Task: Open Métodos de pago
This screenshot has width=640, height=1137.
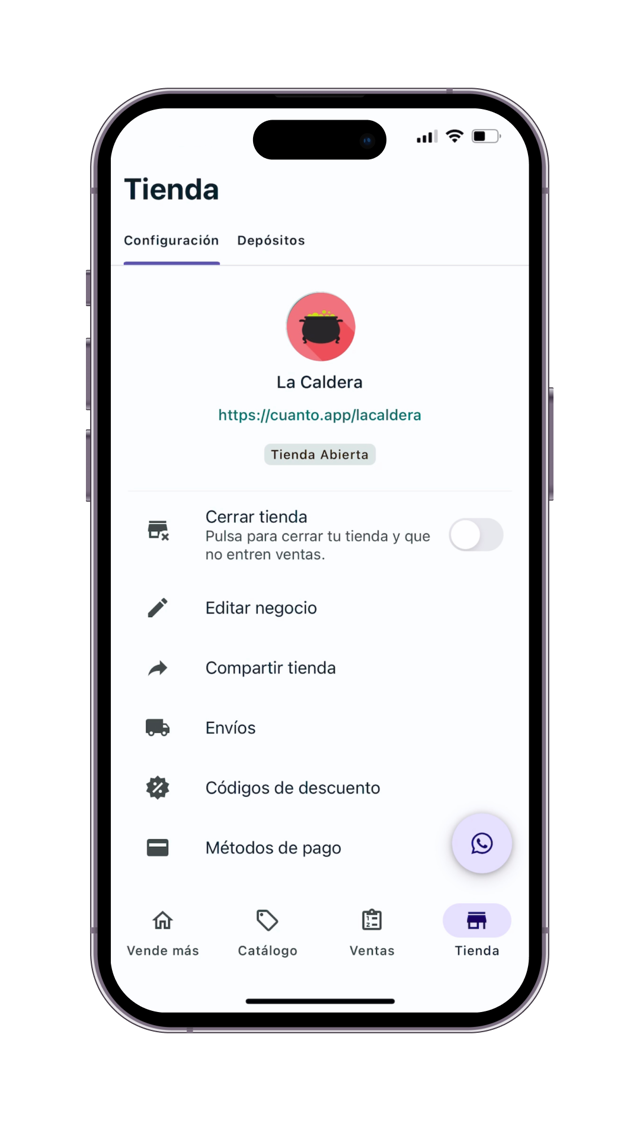Action: tap(273, 848)
